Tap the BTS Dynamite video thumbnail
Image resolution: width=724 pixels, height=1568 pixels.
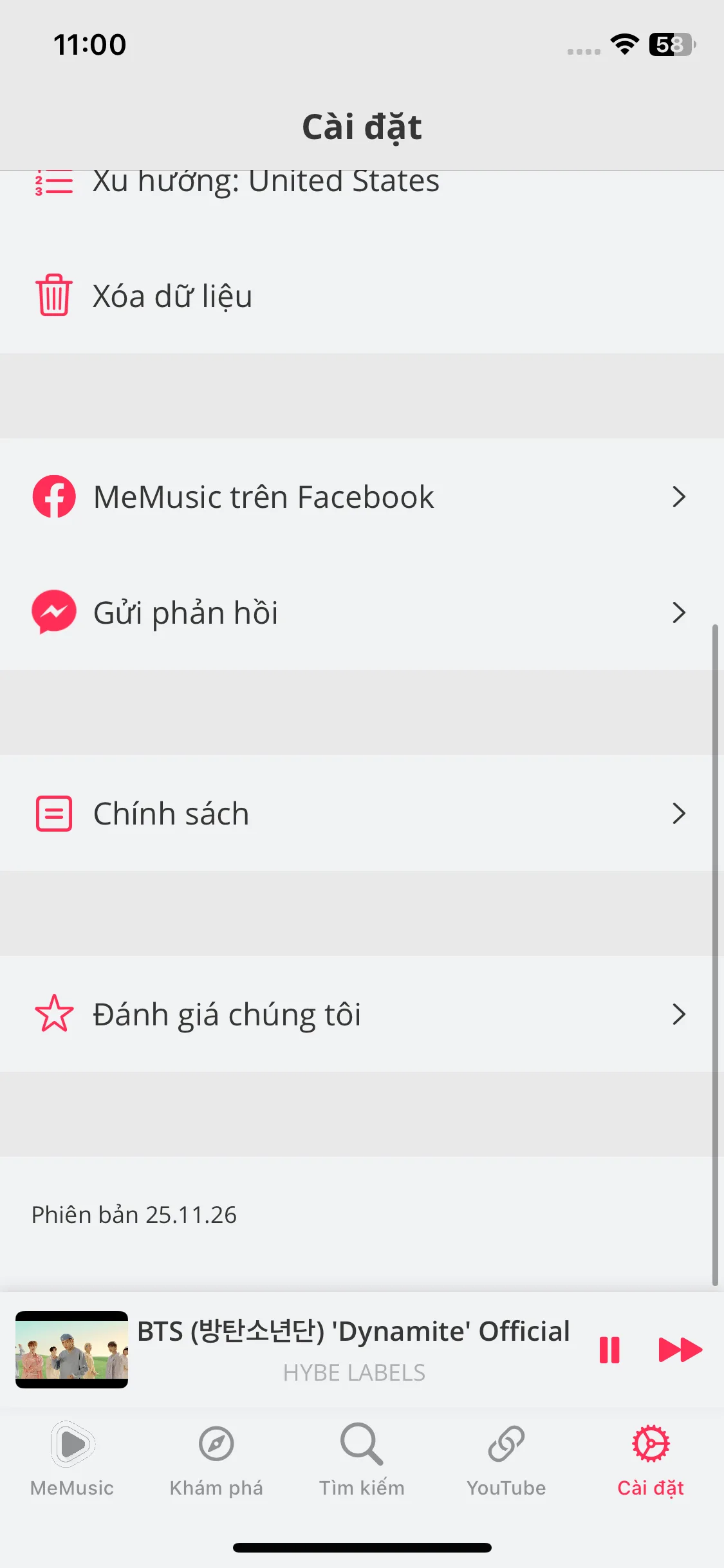[x=71, y=1350]
